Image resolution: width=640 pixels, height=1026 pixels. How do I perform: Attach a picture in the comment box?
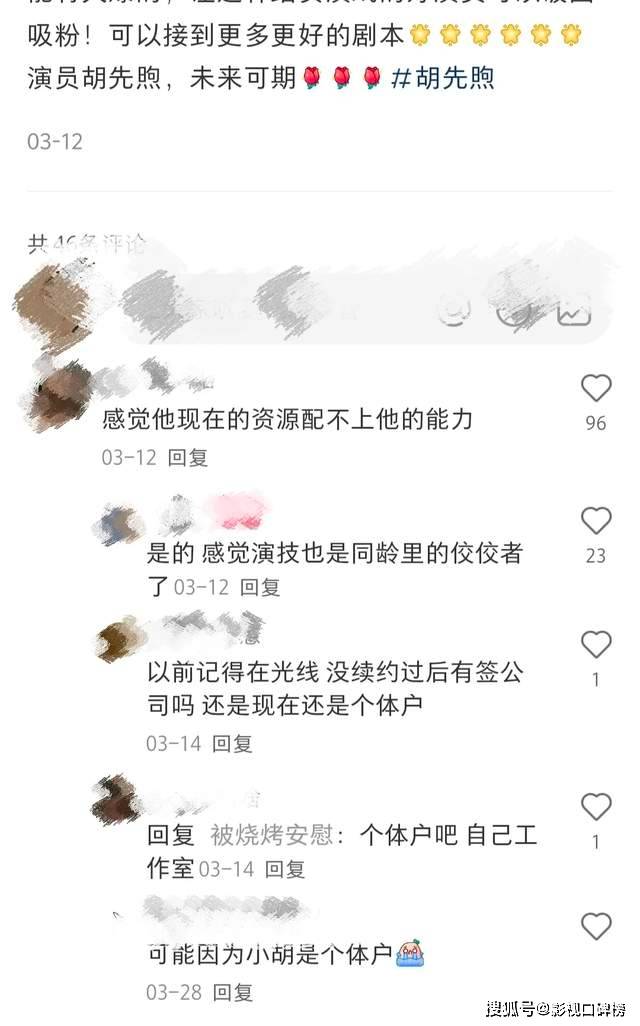[x=574, y=313]
